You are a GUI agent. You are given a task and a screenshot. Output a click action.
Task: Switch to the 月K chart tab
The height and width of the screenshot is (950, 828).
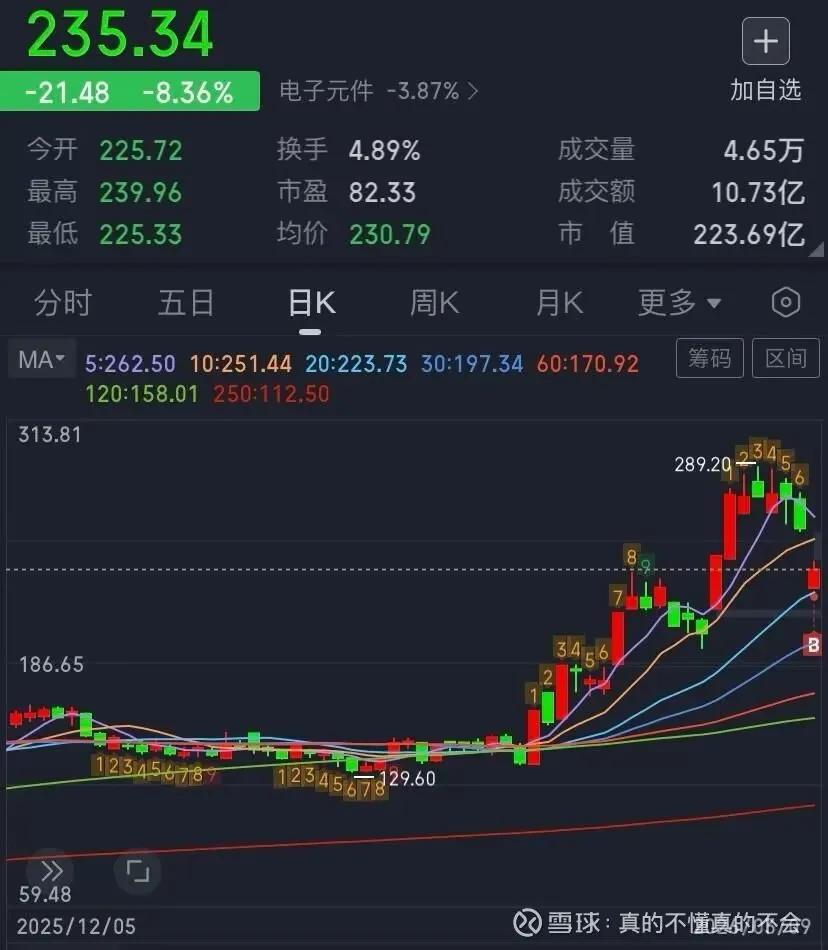click(558, 302)
